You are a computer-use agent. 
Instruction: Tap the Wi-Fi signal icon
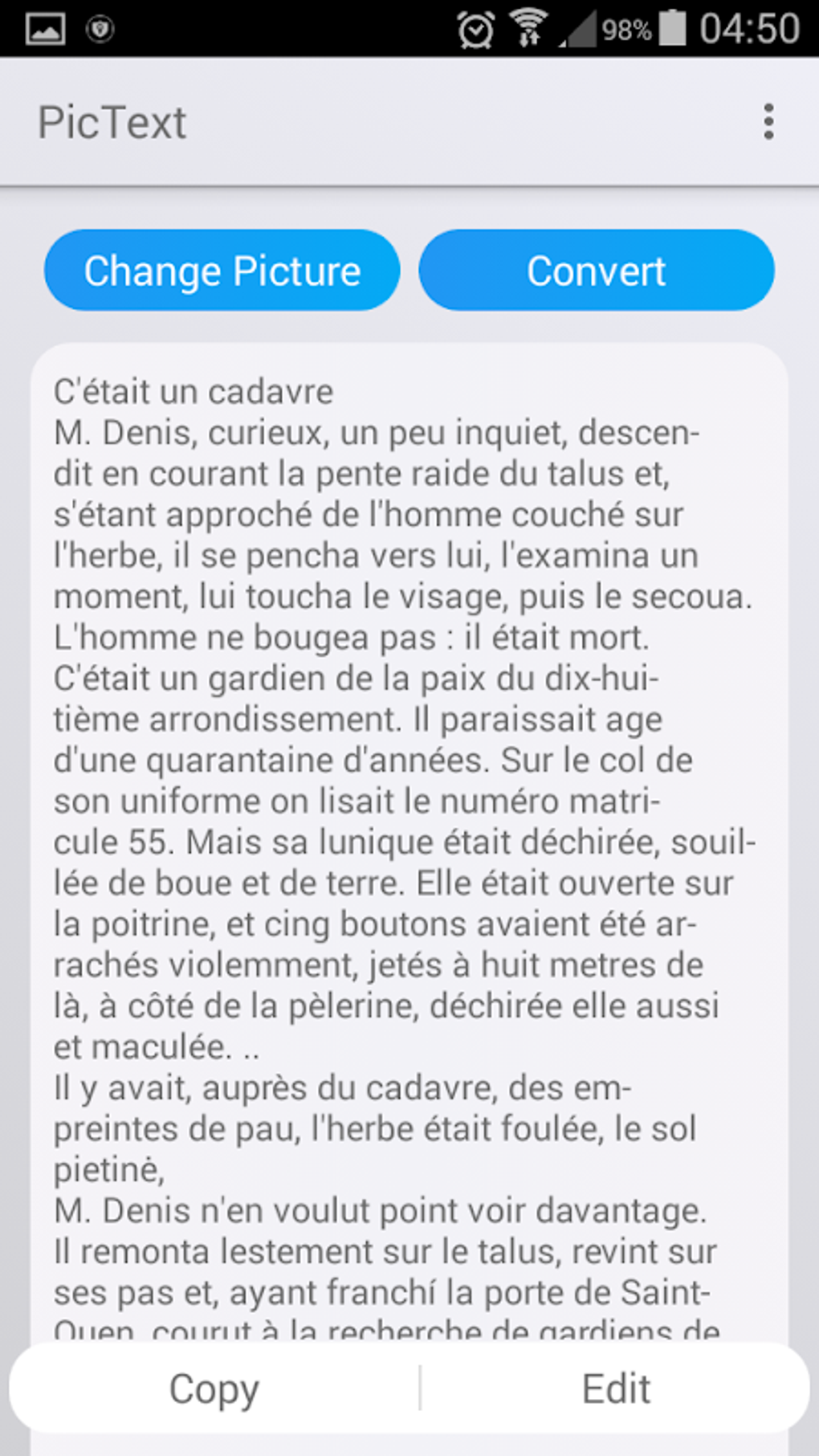528,27
